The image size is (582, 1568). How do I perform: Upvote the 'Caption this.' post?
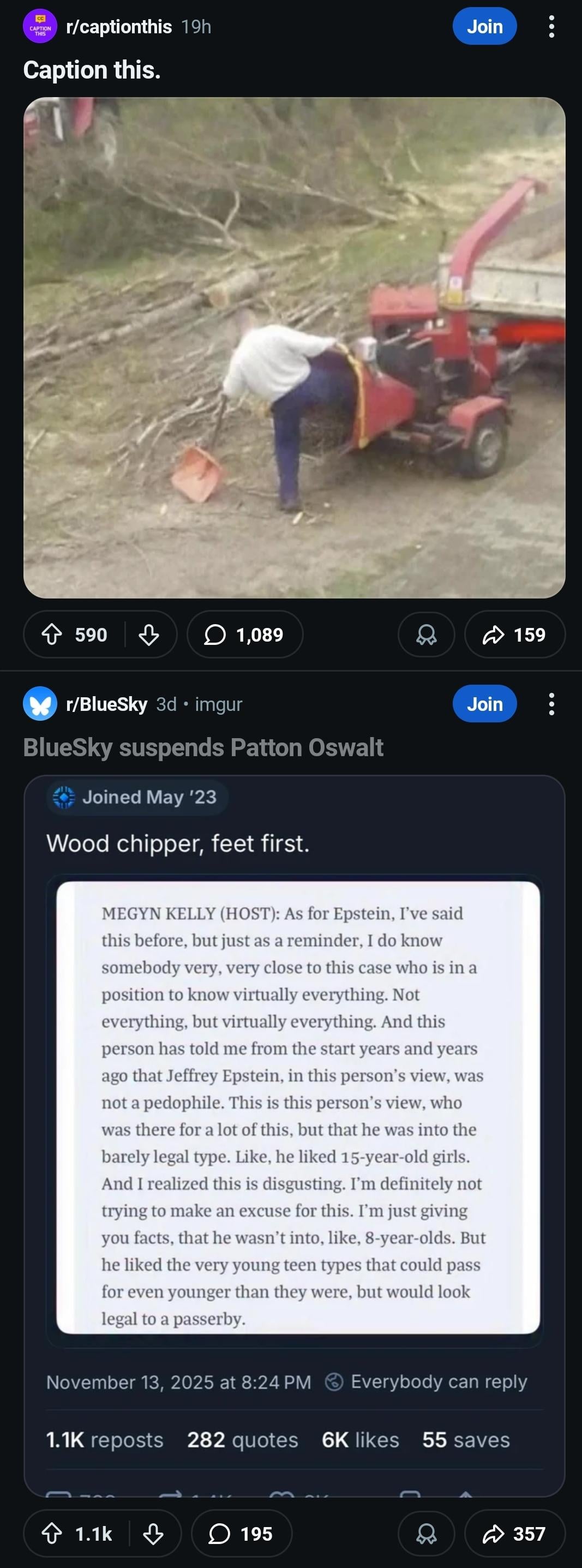[52, 635]
